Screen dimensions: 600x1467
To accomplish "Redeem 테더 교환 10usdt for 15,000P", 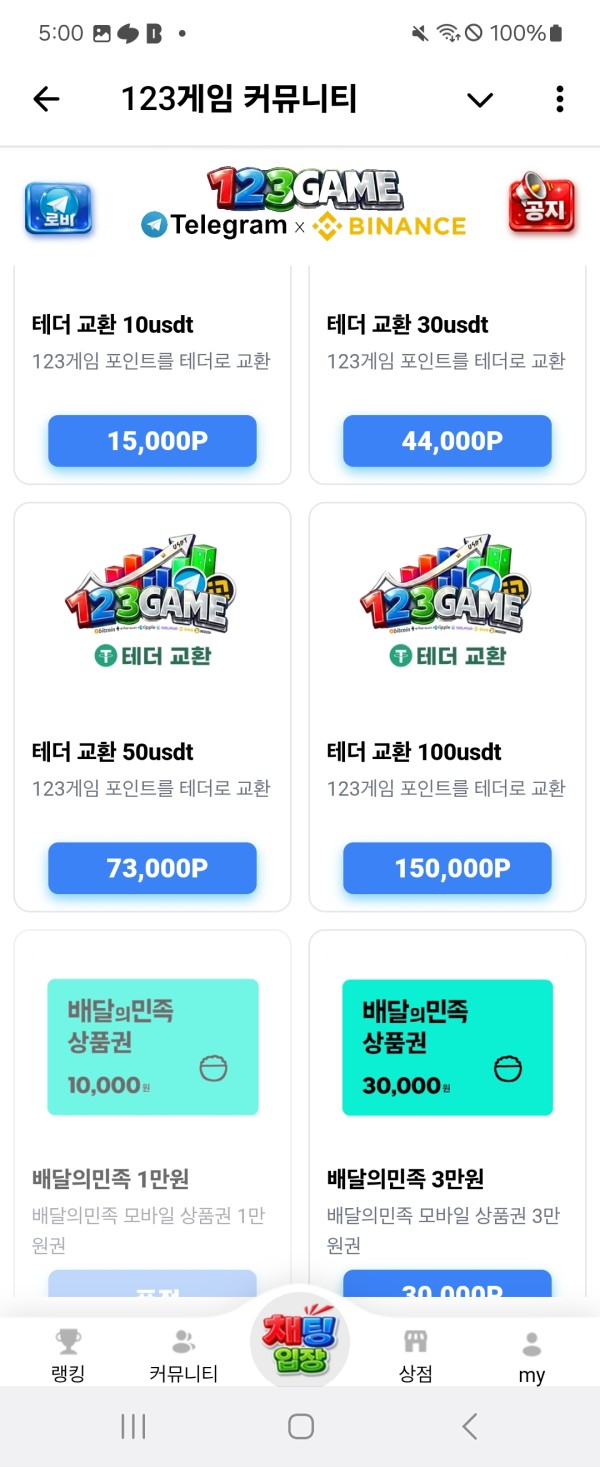I will point(152,441).
